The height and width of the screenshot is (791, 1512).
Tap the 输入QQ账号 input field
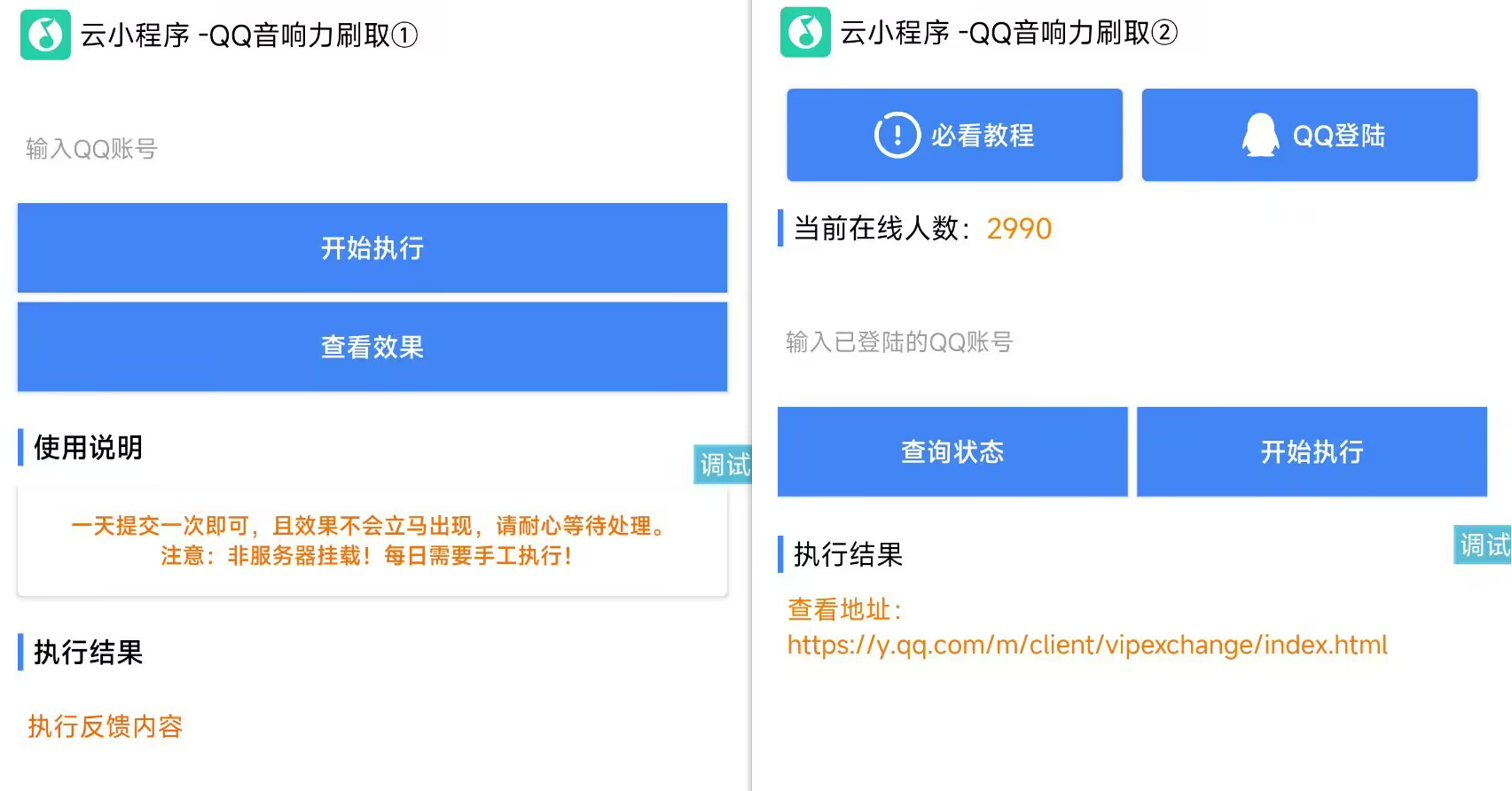(x=372, y=149)
